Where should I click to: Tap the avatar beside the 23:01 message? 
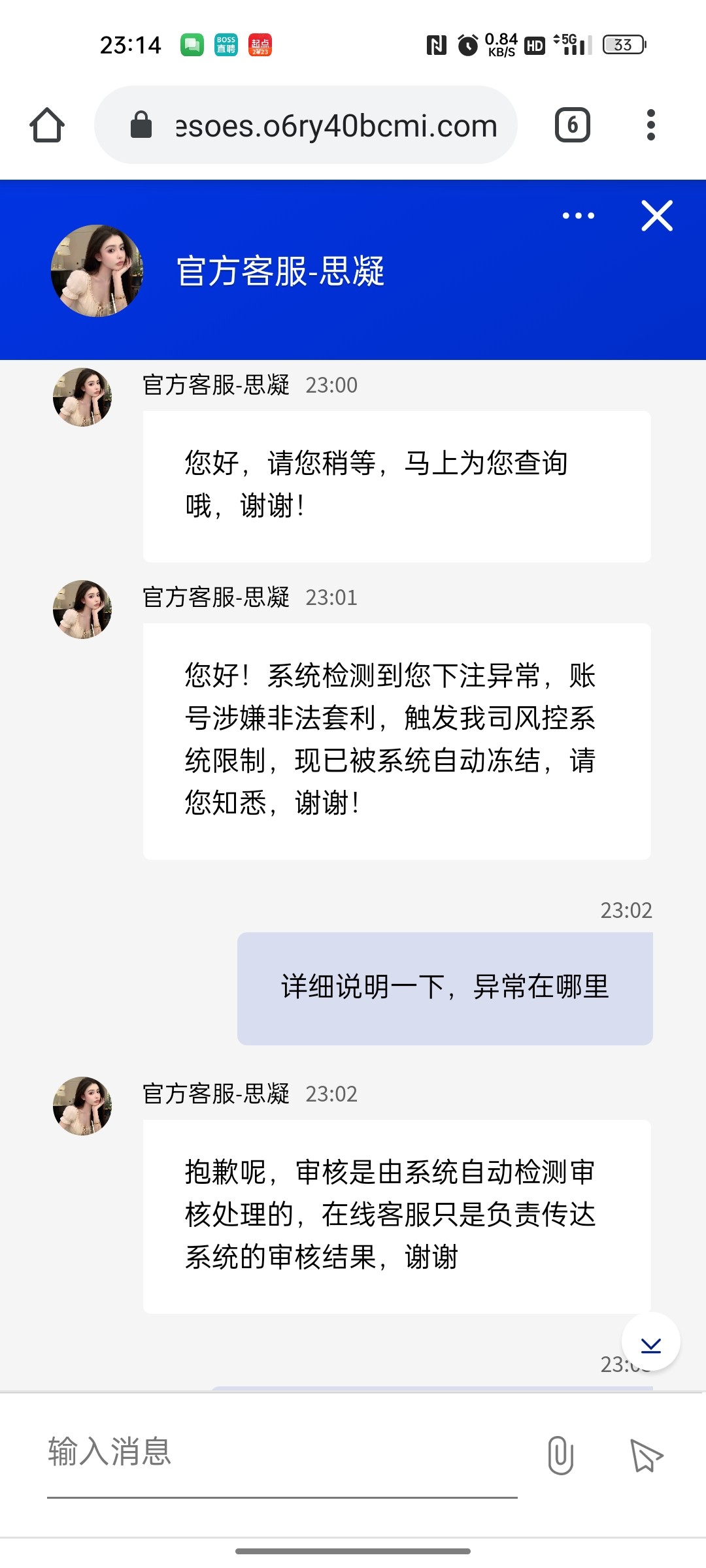[x=83, y=609]
